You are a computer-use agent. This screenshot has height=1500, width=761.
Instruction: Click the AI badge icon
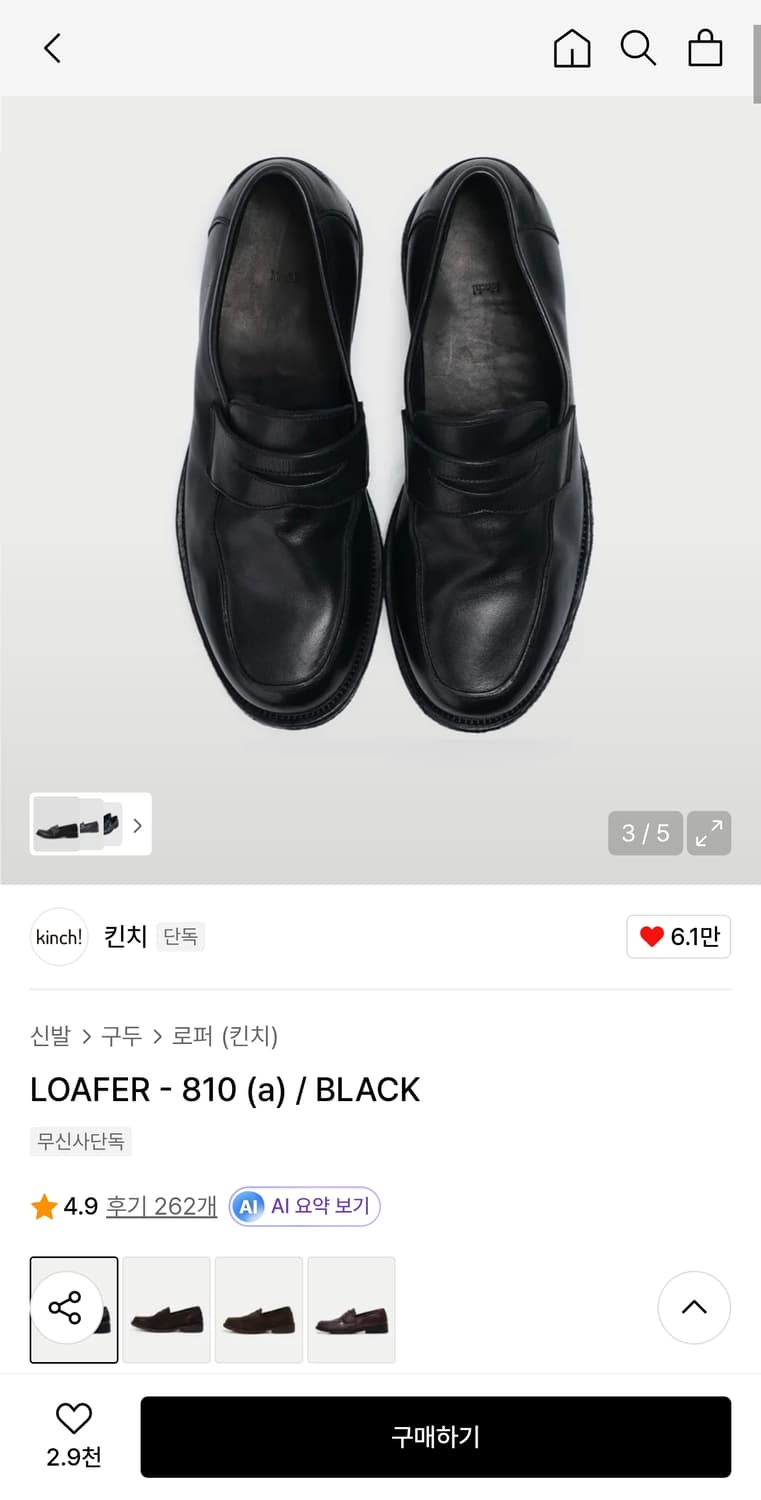click(248, 1206)
